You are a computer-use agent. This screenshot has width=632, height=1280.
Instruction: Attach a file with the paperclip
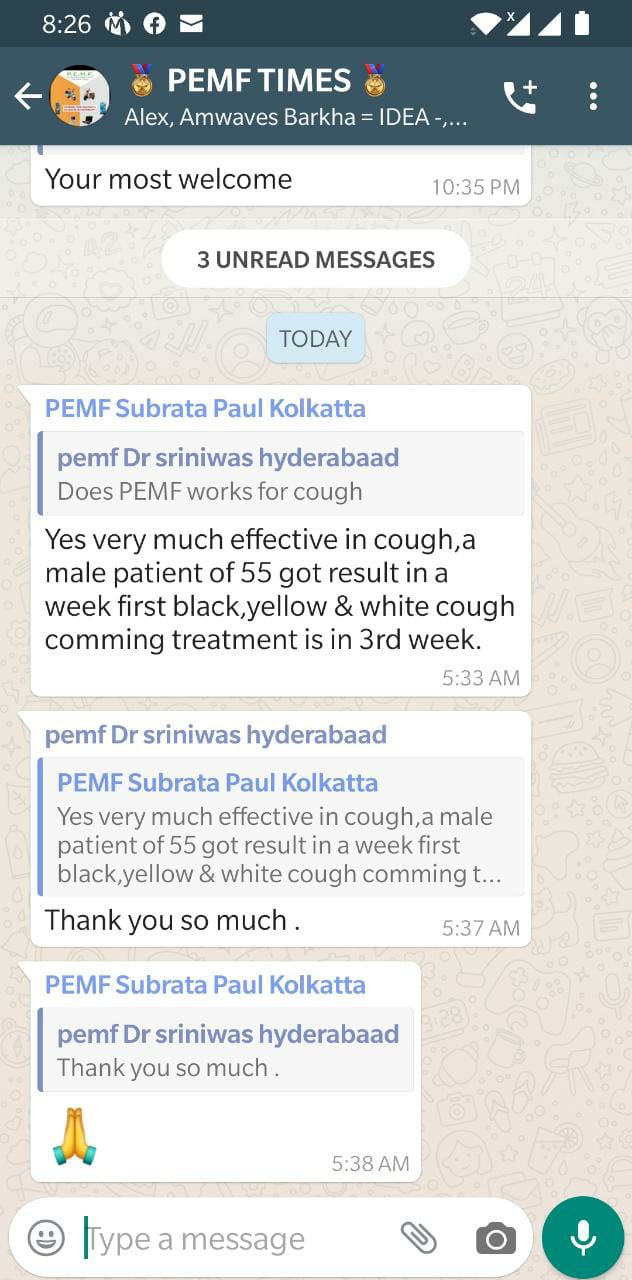419,1238
